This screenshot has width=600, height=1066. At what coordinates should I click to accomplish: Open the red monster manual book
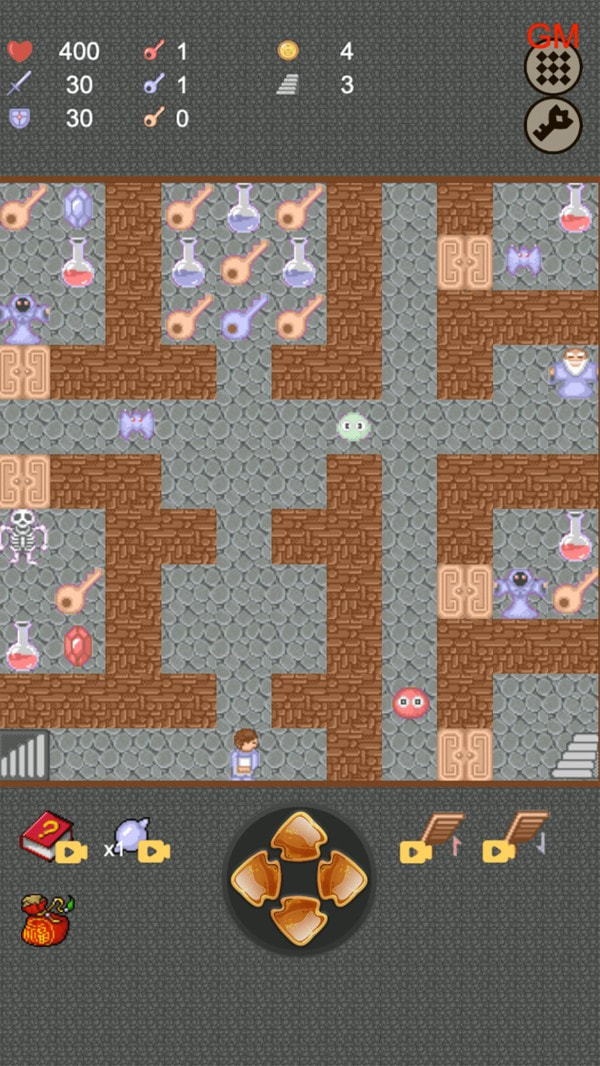tap(46, 835)
